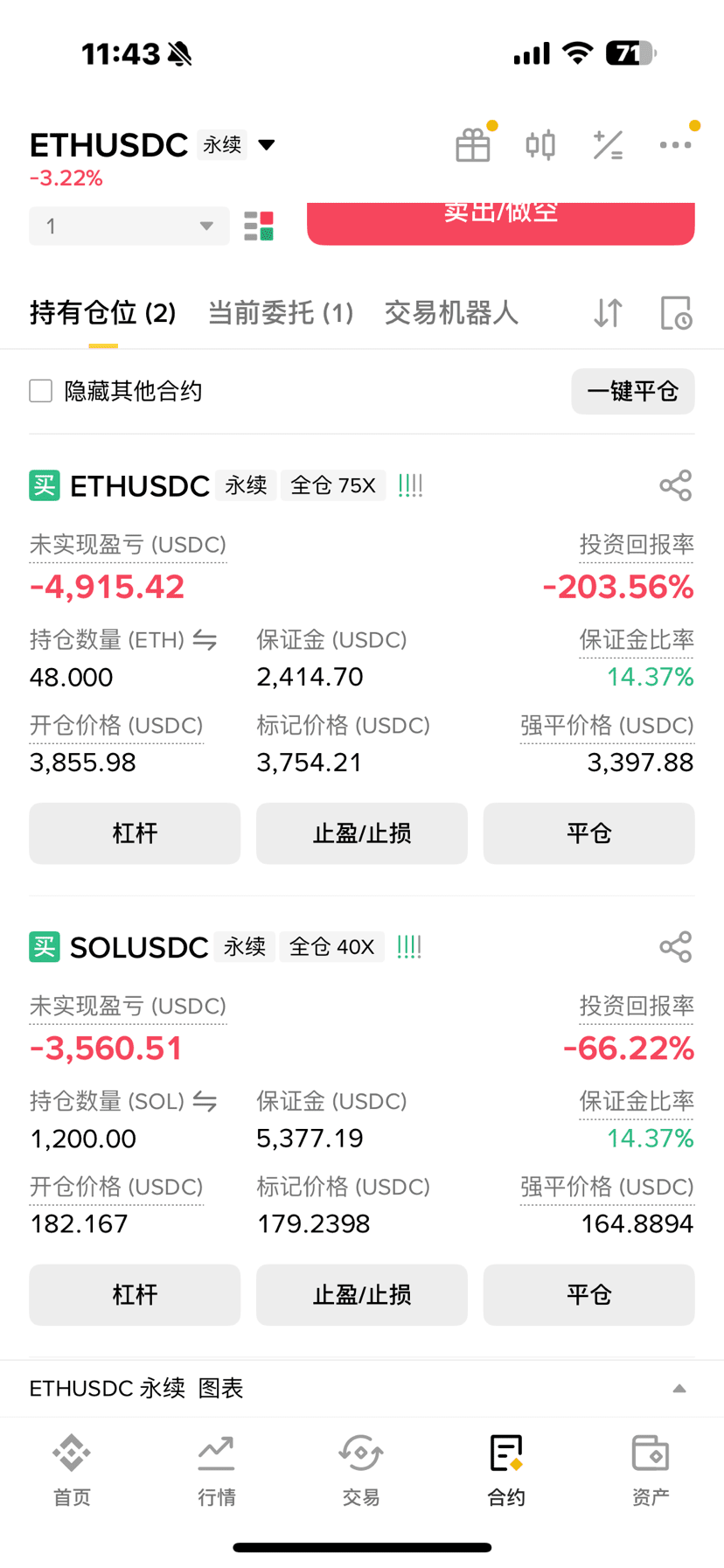
Task: Expand the ETHUSDC 永续 图表 panel
Action: point(362,1388)
